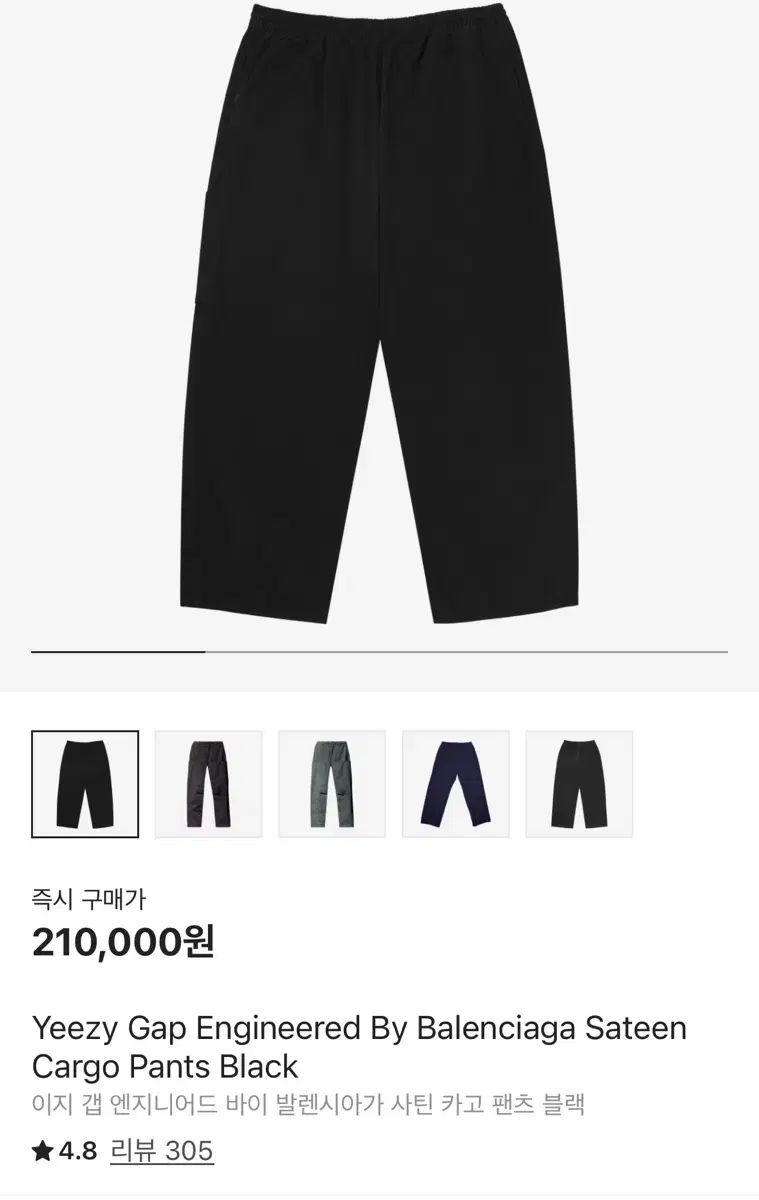View the charcoal pants thumbnail
This screenshot has height=1200, width=759.
tap(208, 784)
